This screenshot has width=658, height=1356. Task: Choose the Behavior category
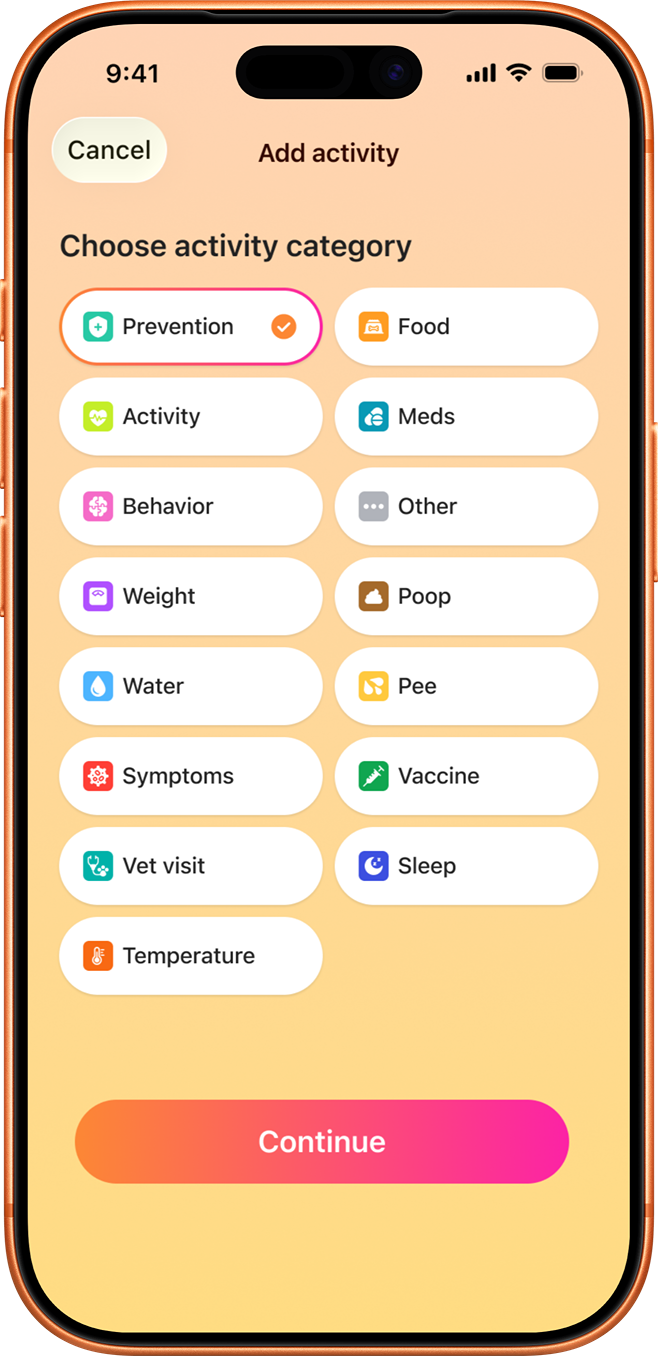click(190, 507)
